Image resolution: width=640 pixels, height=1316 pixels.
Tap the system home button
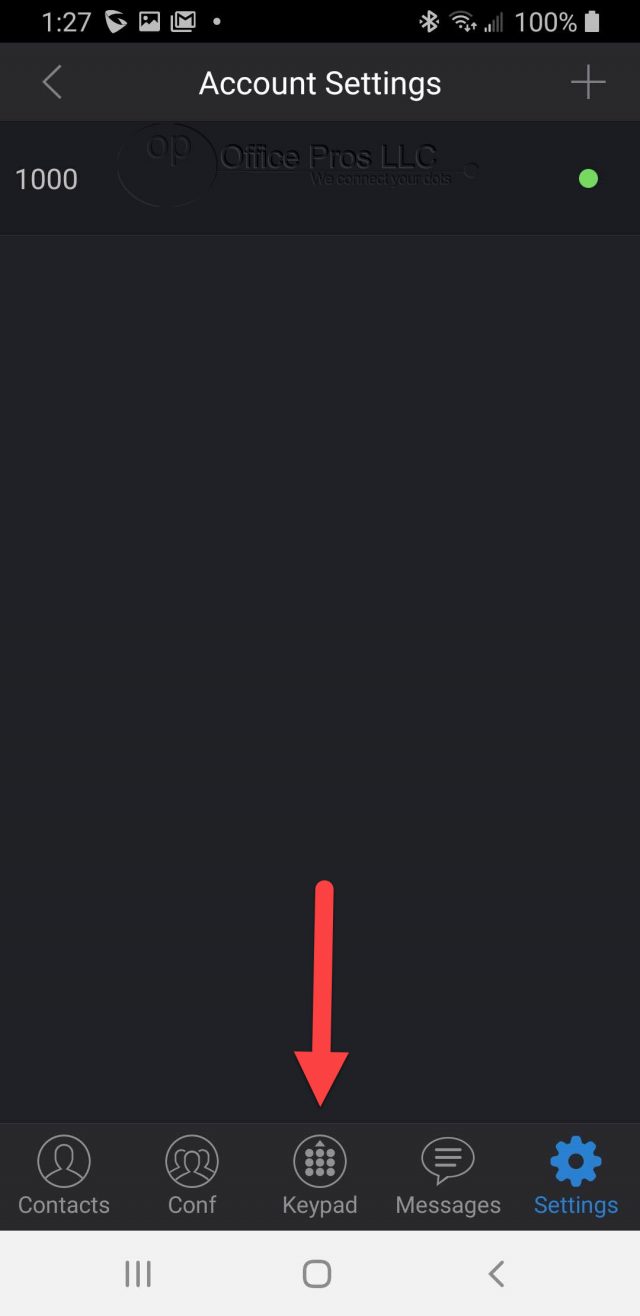coord(317,1273)
